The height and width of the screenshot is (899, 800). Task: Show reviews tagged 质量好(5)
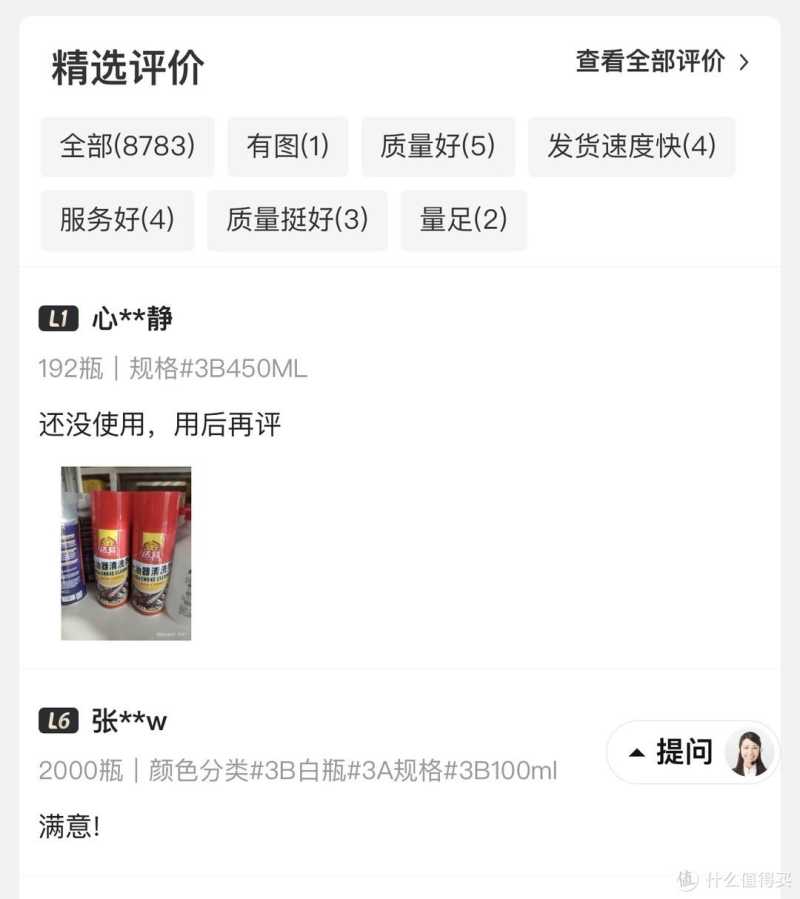click(x=438, y=147)
